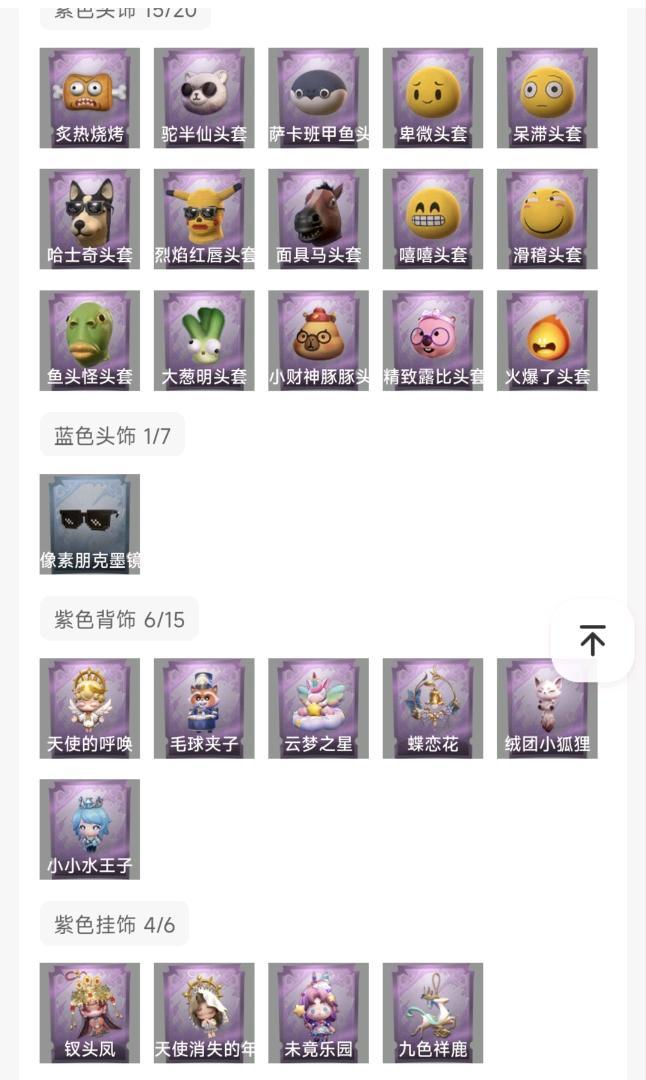Screen dimensions: 646x1080
Task: Select the 哈士奇头套 item
Action: 90,219
